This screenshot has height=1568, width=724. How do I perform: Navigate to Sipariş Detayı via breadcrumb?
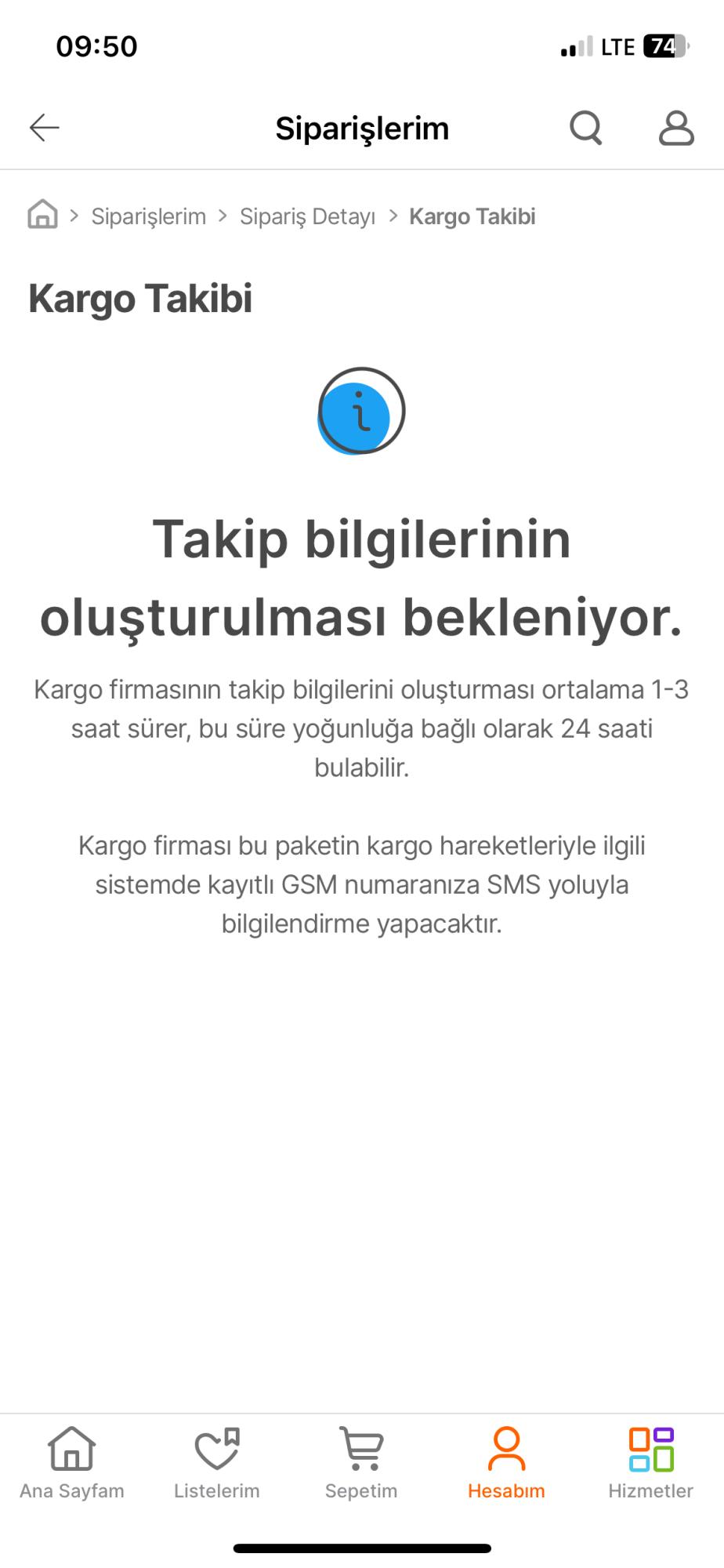tap(309, 216)
